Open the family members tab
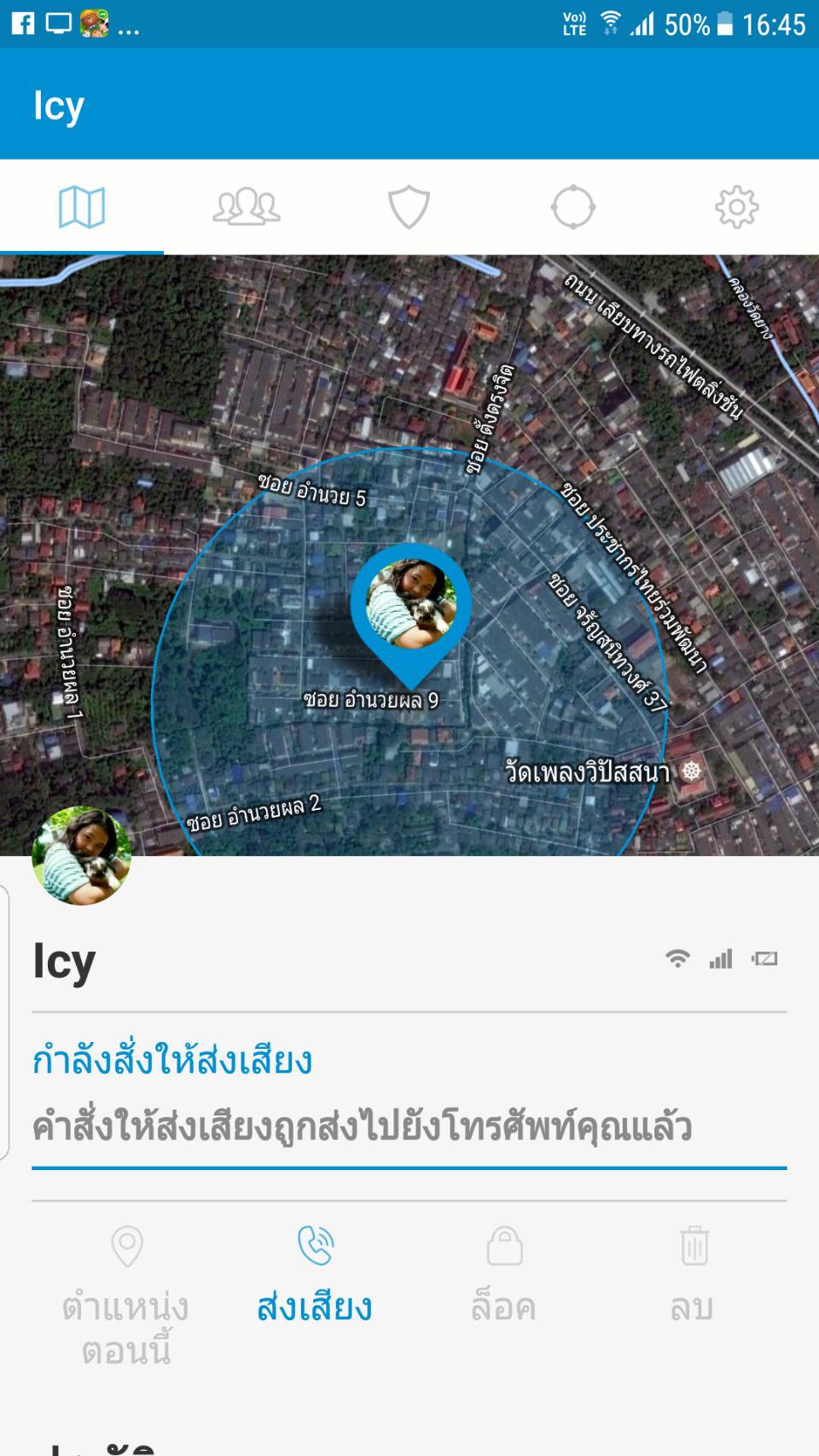The image size is (819, 1456). click(x=246, y=207)
